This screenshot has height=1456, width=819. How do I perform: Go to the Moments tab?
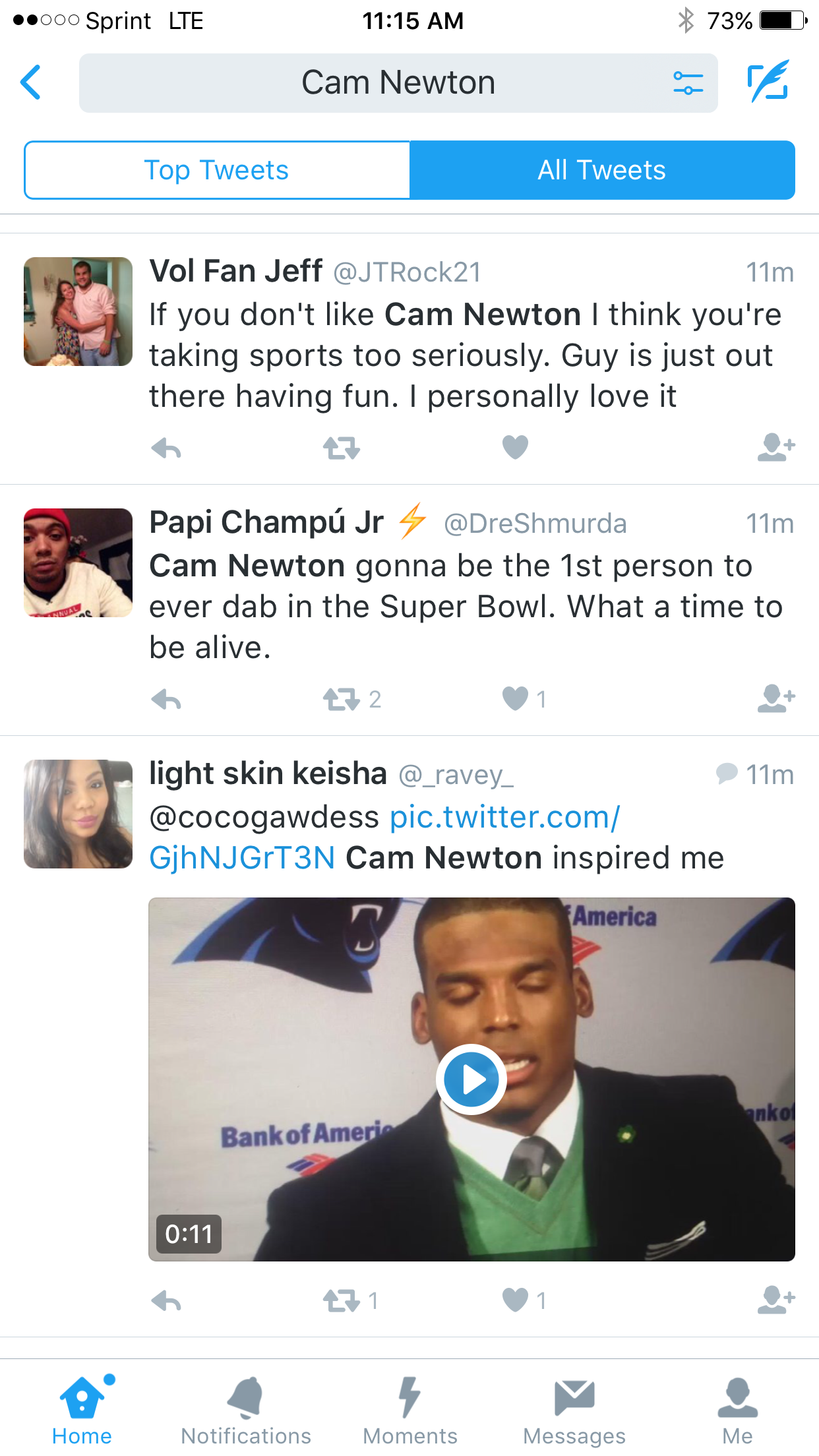(410, 1411)
